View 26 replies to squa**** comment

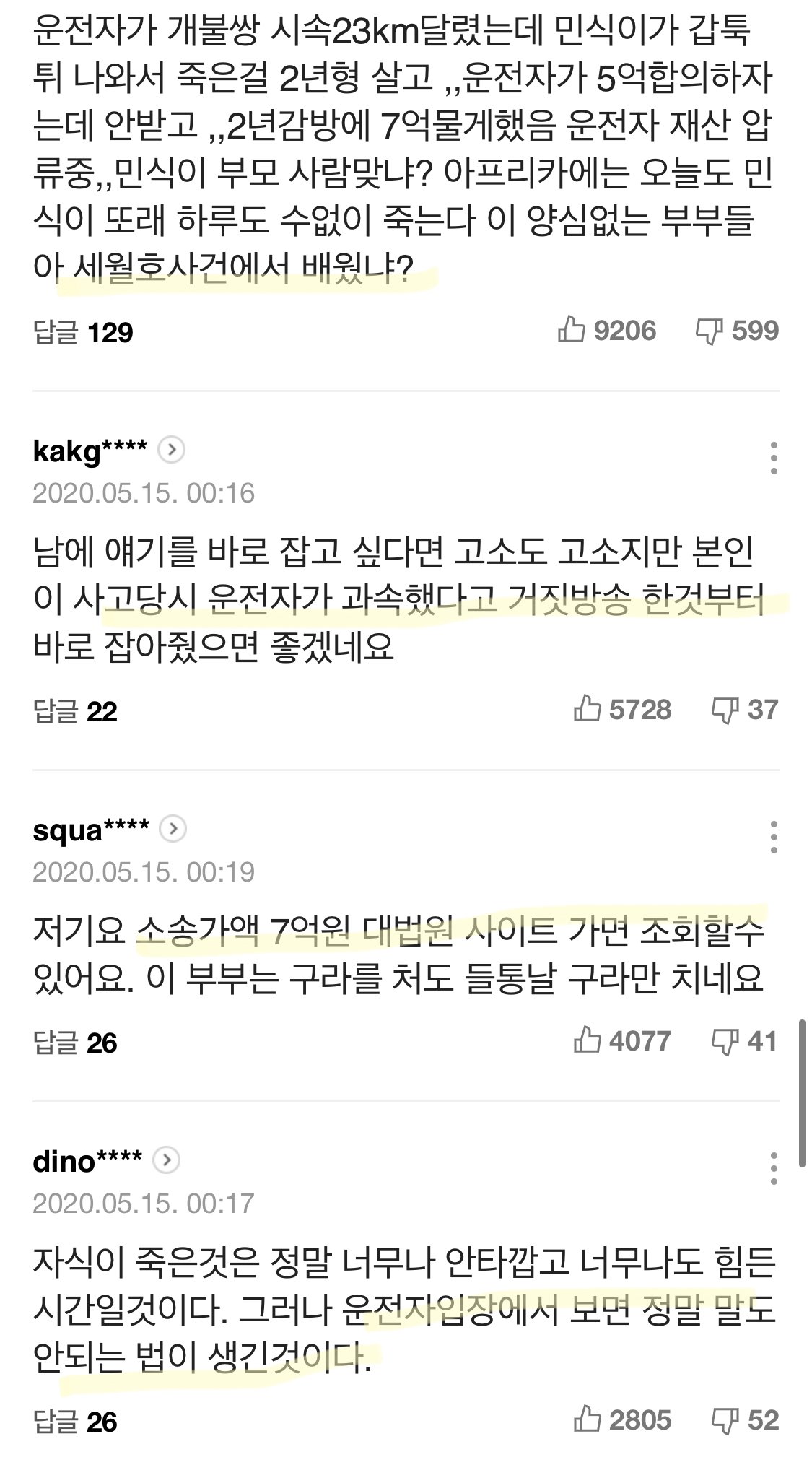coord(75,1043)
